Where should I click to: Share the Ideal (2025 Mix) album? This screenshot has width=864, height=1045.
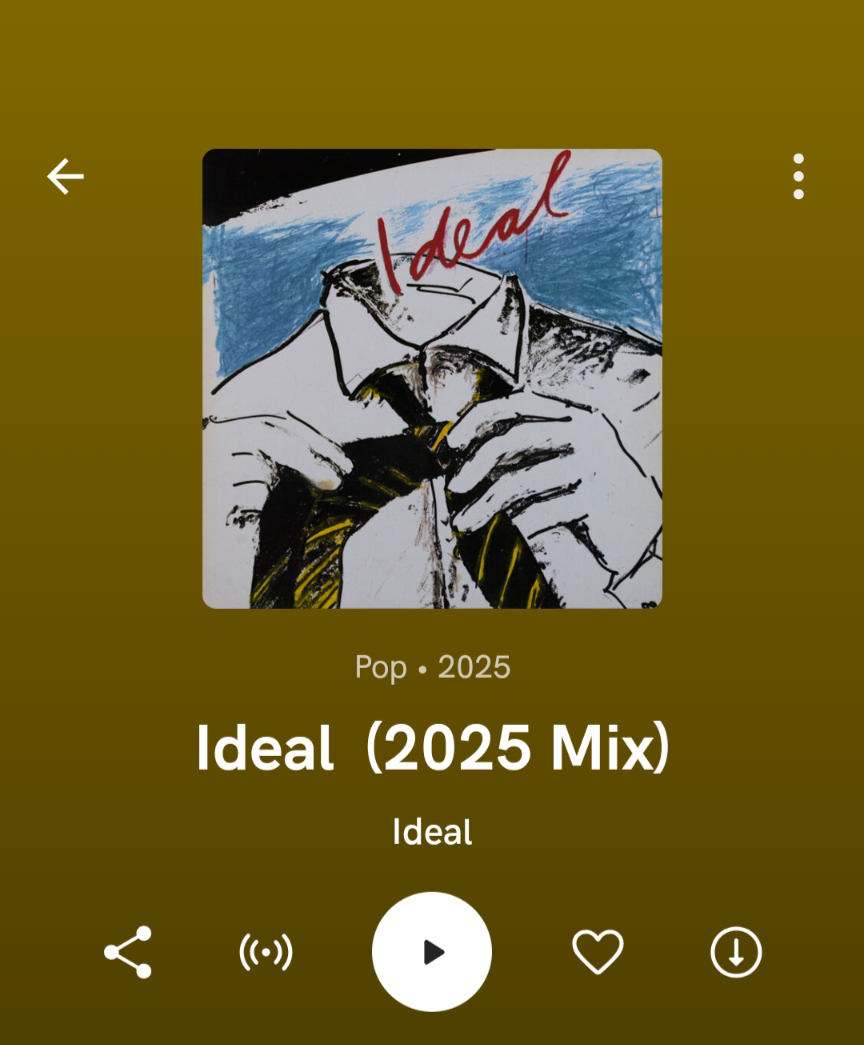pyautogui.click(x=128, y=952)
